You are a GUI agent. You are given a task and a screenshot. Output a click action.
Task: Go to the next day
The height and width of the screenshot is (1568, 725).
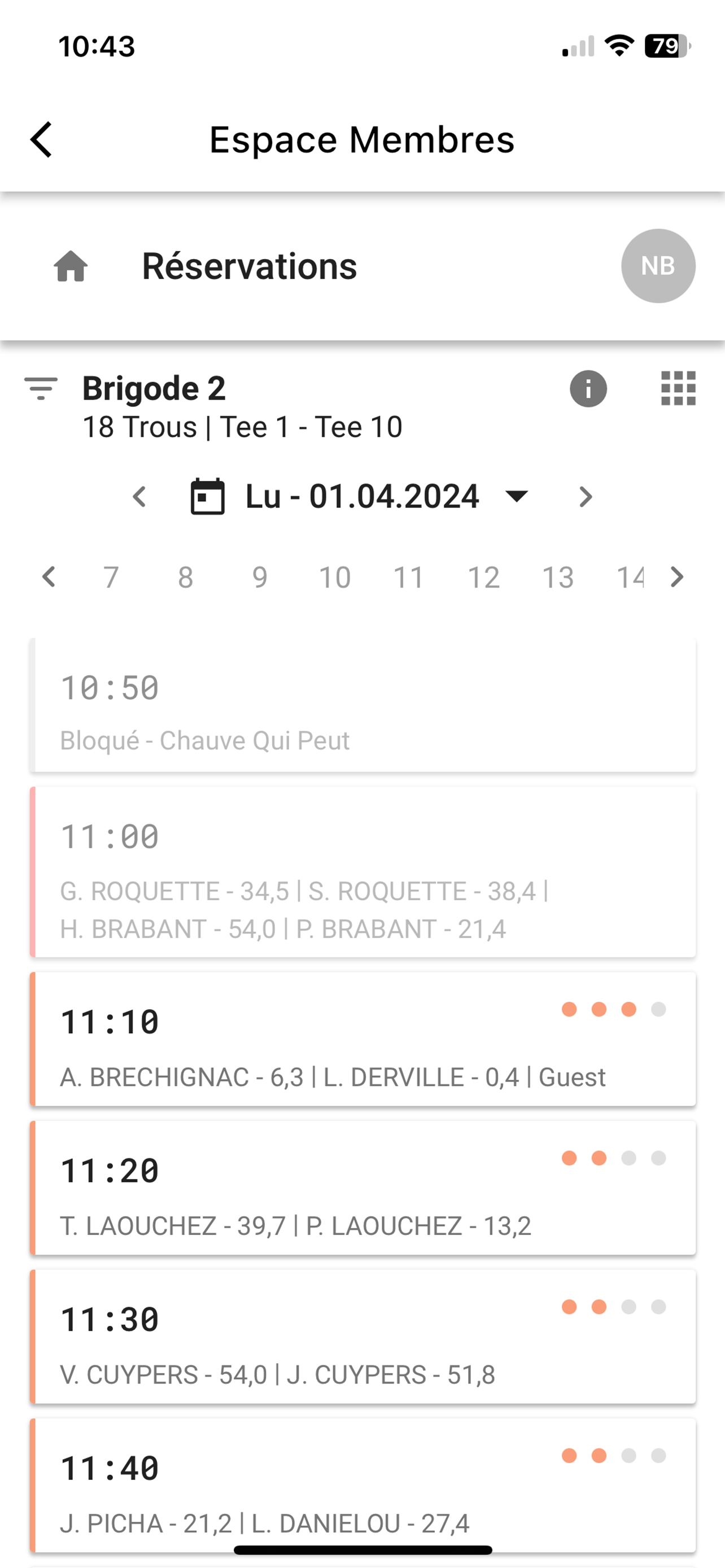586,497
